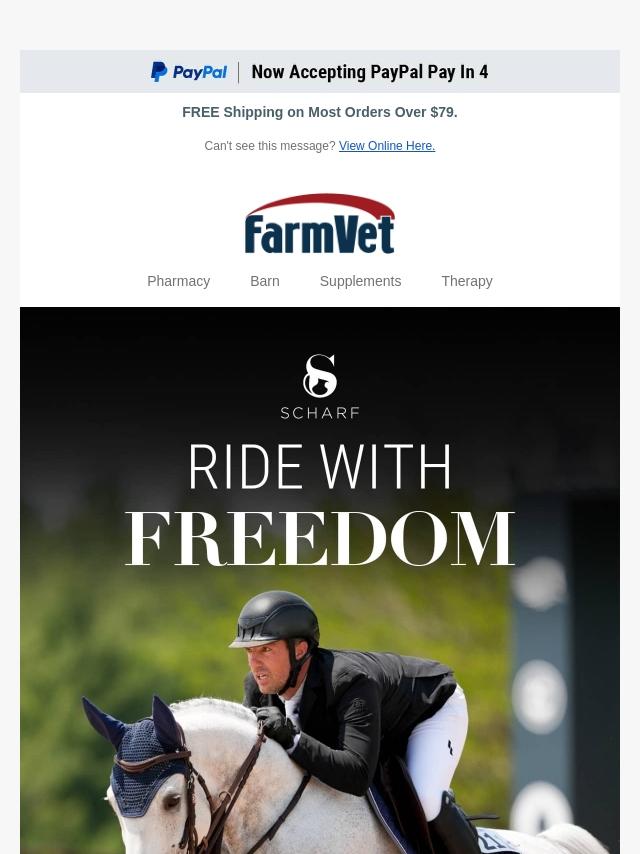Open the Therapy category
Screen dimensions: 640x854
(x=466, y=281)
